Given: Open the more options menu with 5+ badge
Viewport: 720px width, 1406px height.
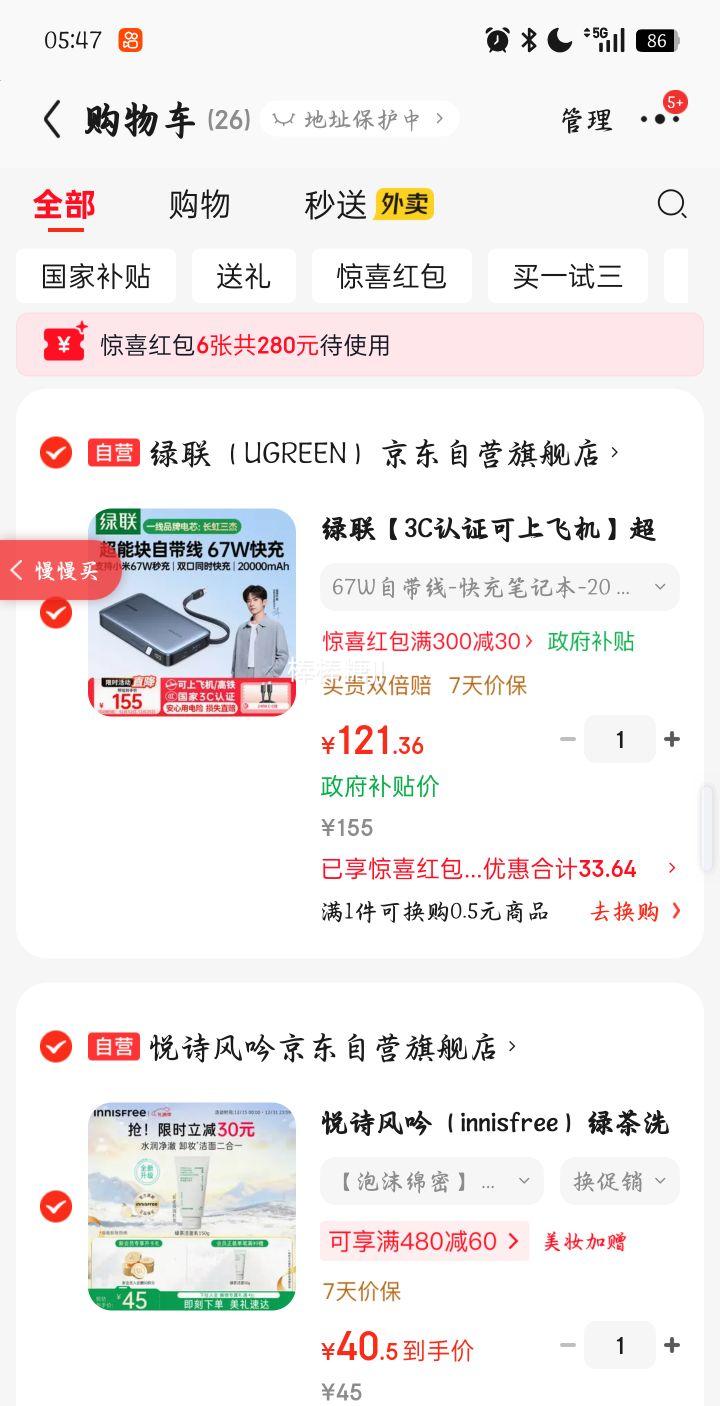Looking at the screenshot, I should (658, 117).
